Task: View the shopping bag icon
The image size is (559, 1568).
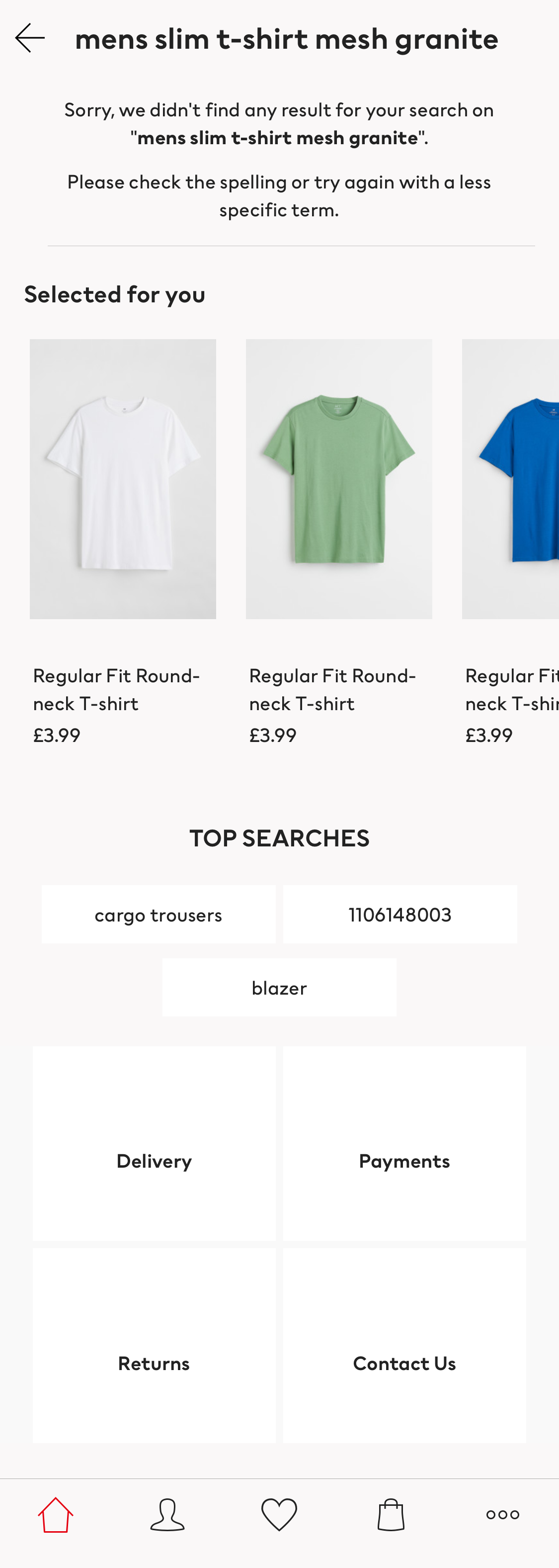Action: pyautogui.click(x=391, y=1515)
